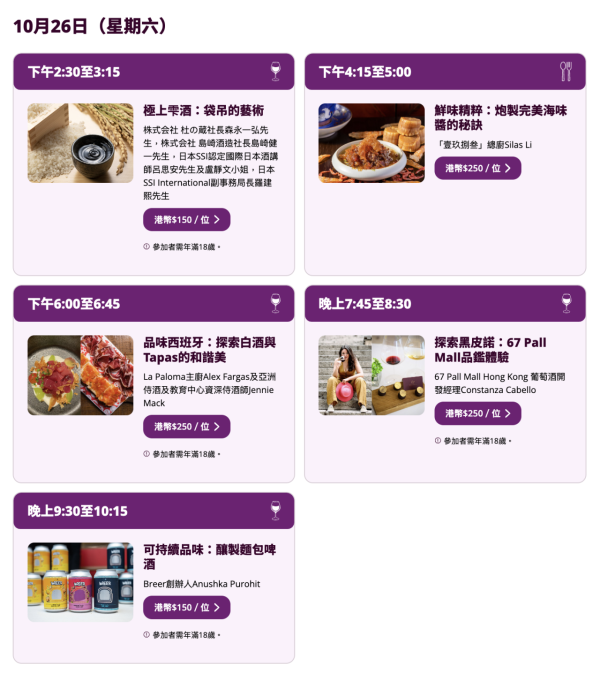This screenshot has height=674, width=600.
Task: Open the 可持續品味 bread beer image
Action: point(80,582)
